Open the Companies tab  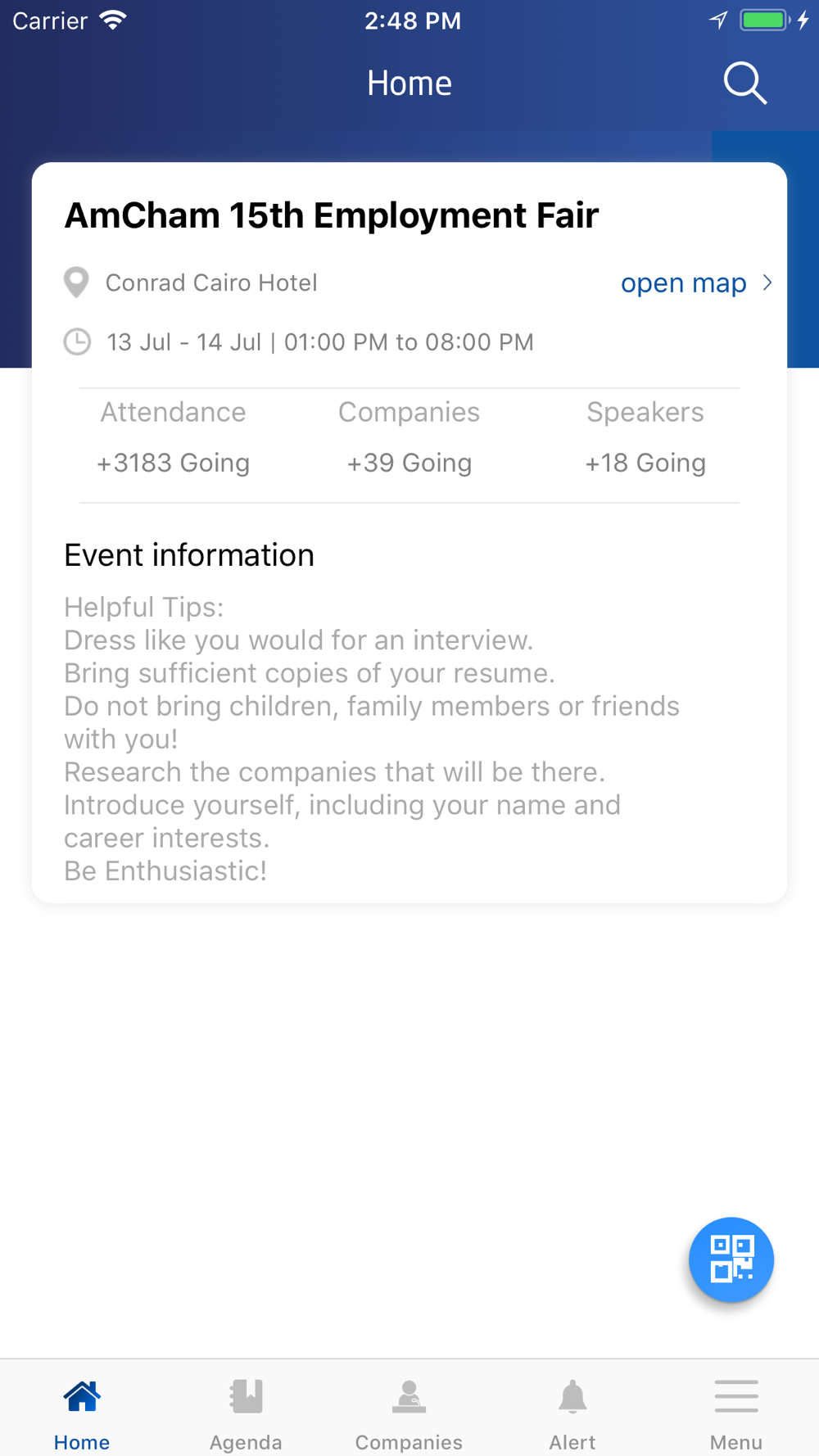(x=409, y=1412)
